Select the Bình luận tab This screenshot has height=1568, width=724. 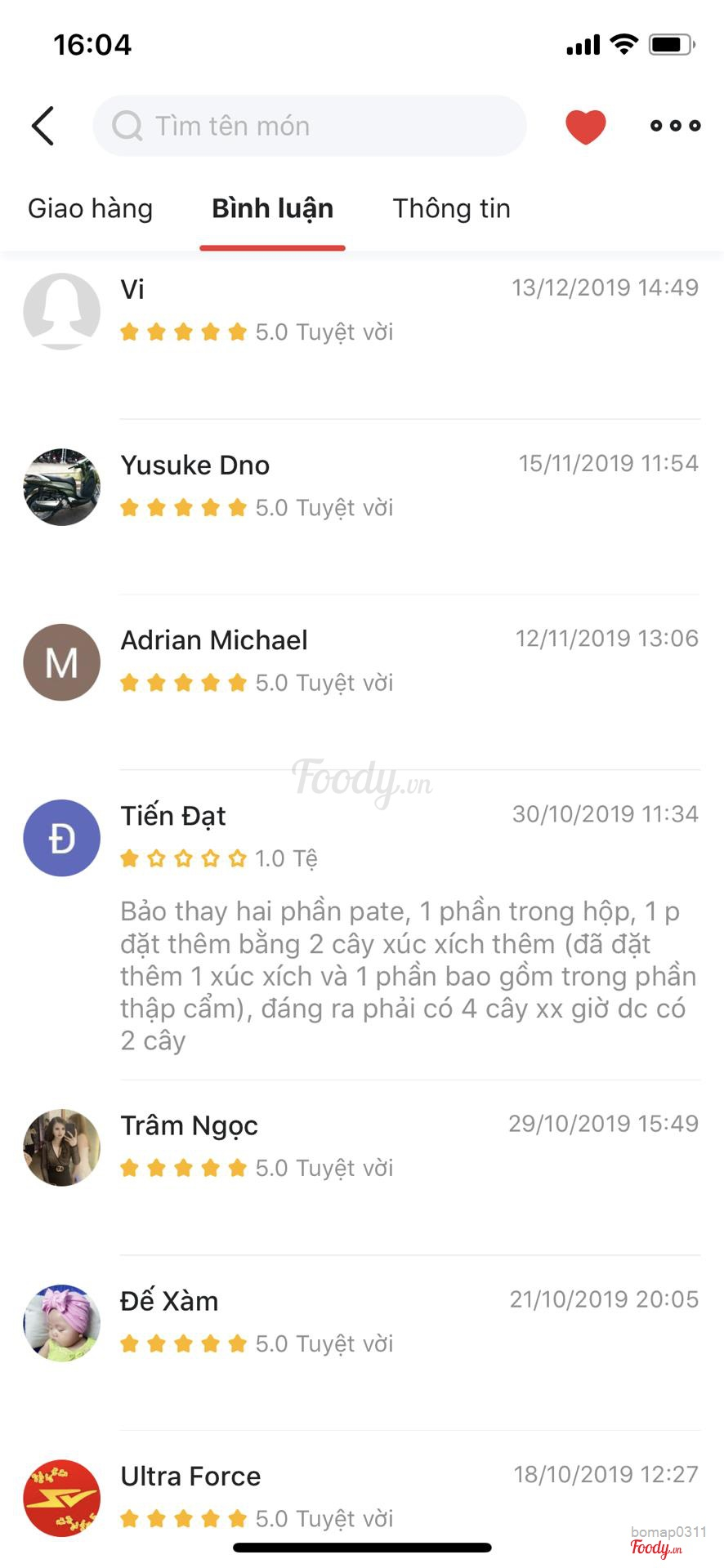tap(272, 209)
